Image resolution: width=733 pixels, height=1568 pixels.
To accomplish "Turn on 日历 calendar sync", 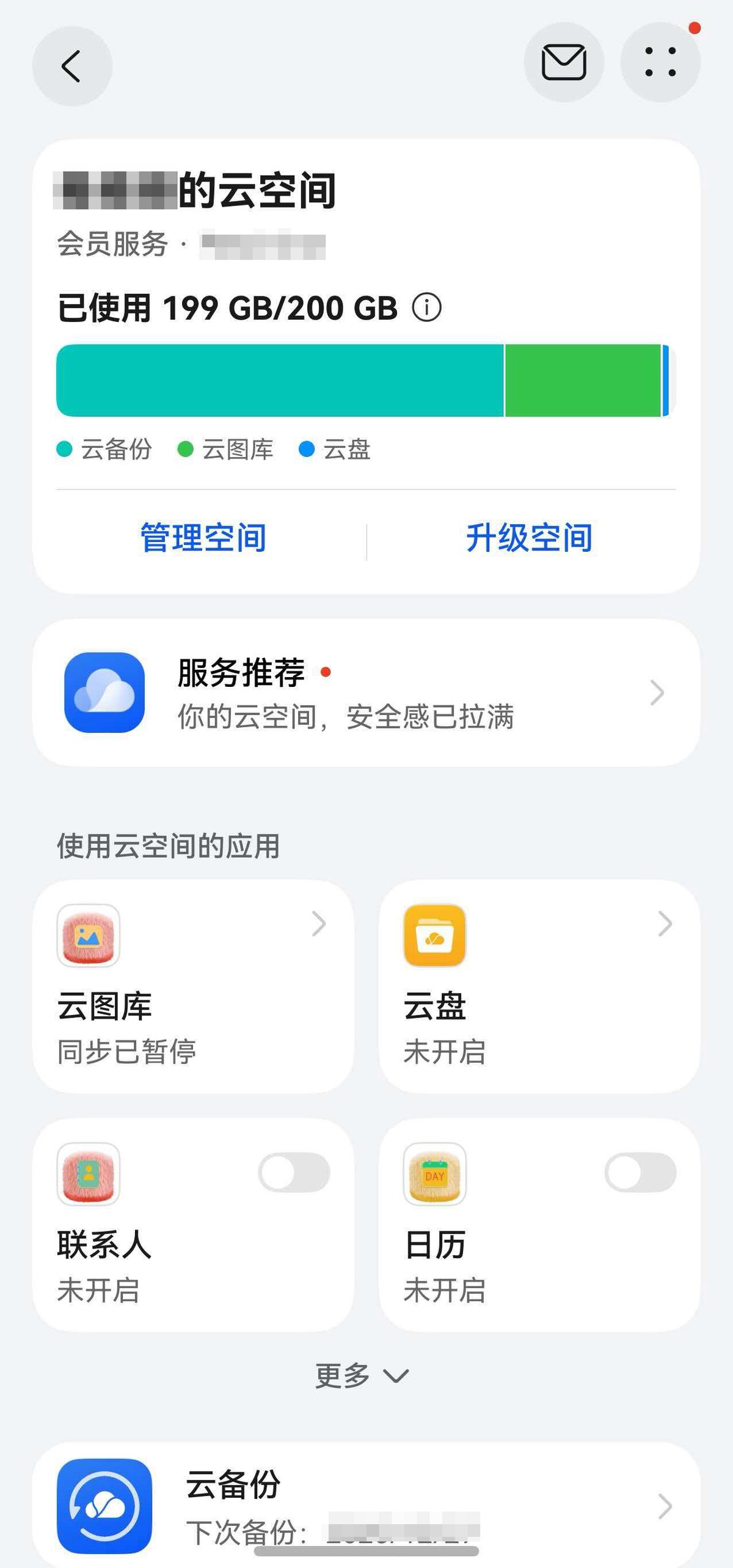I will 641,1173.
